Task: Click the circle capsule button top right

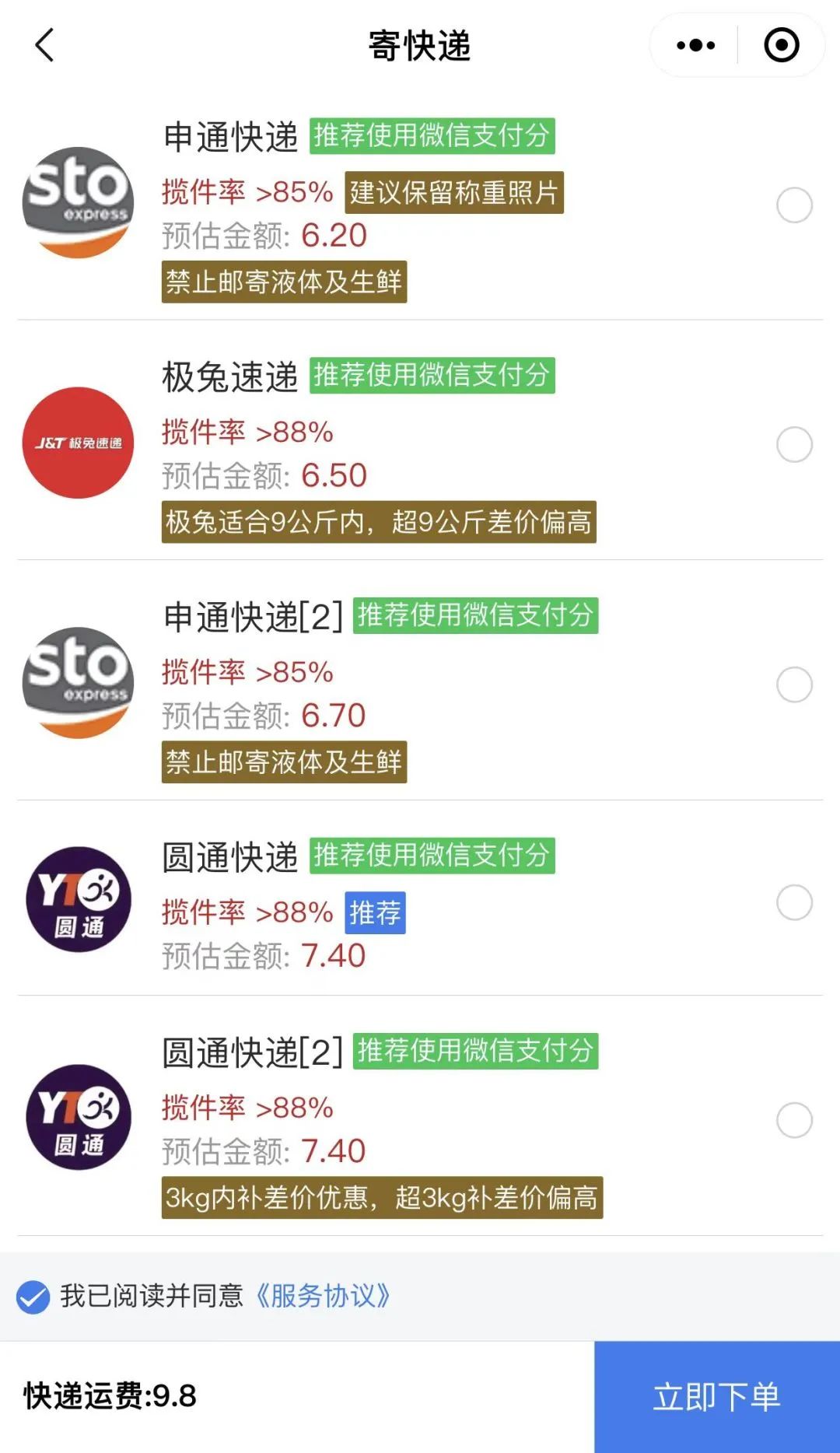Action: [780, 44]
